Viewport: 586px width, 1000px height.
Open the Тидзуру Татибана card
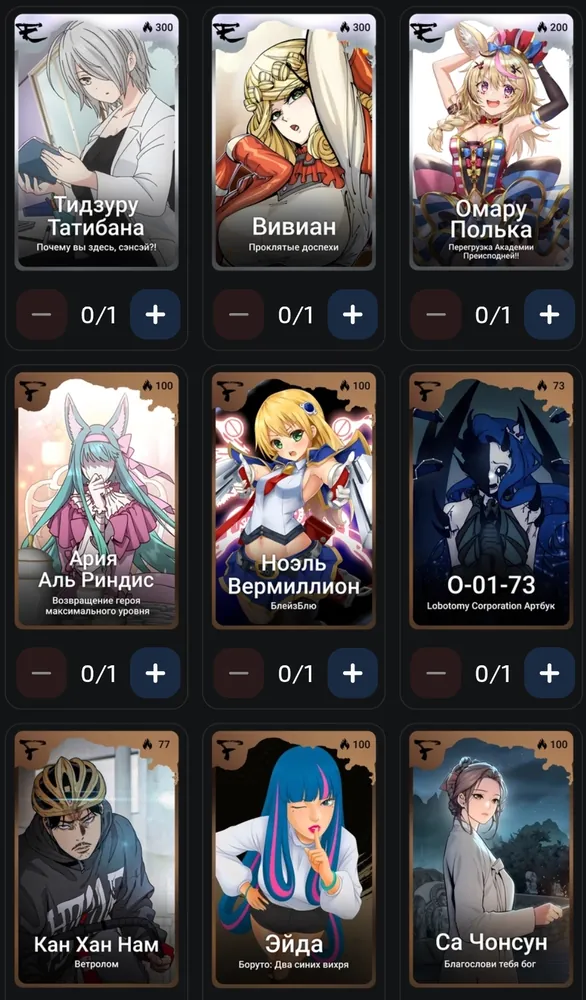[97, 142]
